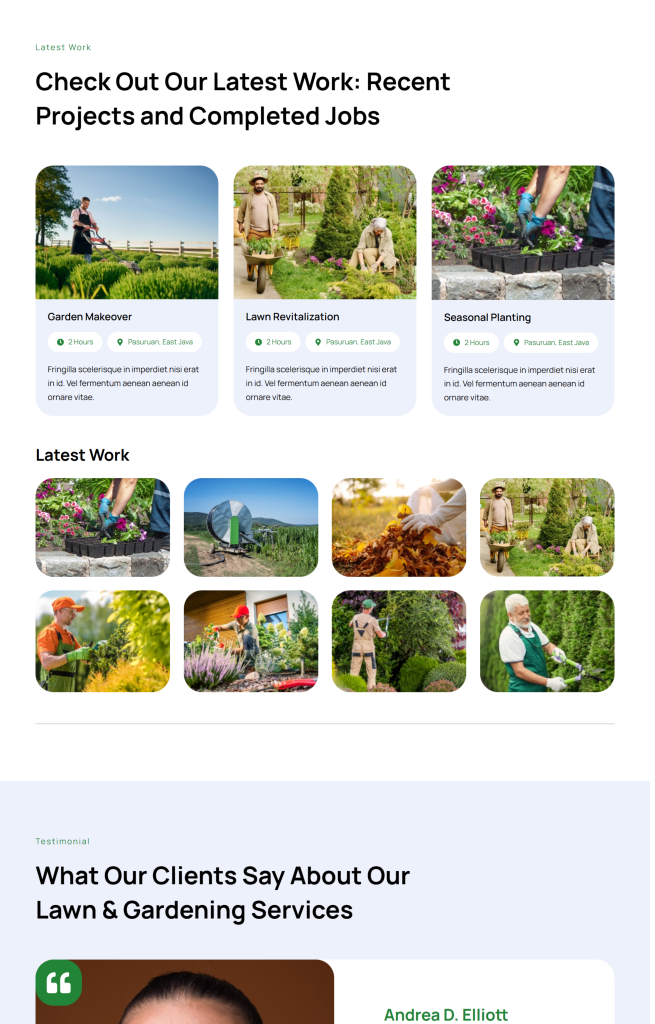655x1024 pixels.
Task: View gallery photo of flower seedling tray
Action: pyautogui.click(x=103, y=527)
